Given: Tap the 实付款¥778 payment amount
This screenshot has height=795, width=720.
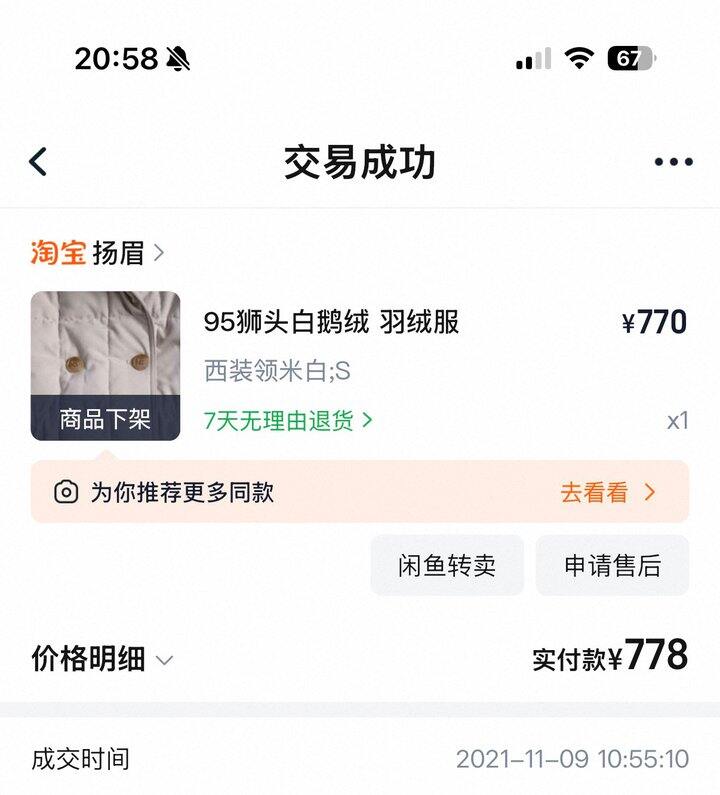Looking at the screenshot, I should pyautogui.click(x=613, y=655).
